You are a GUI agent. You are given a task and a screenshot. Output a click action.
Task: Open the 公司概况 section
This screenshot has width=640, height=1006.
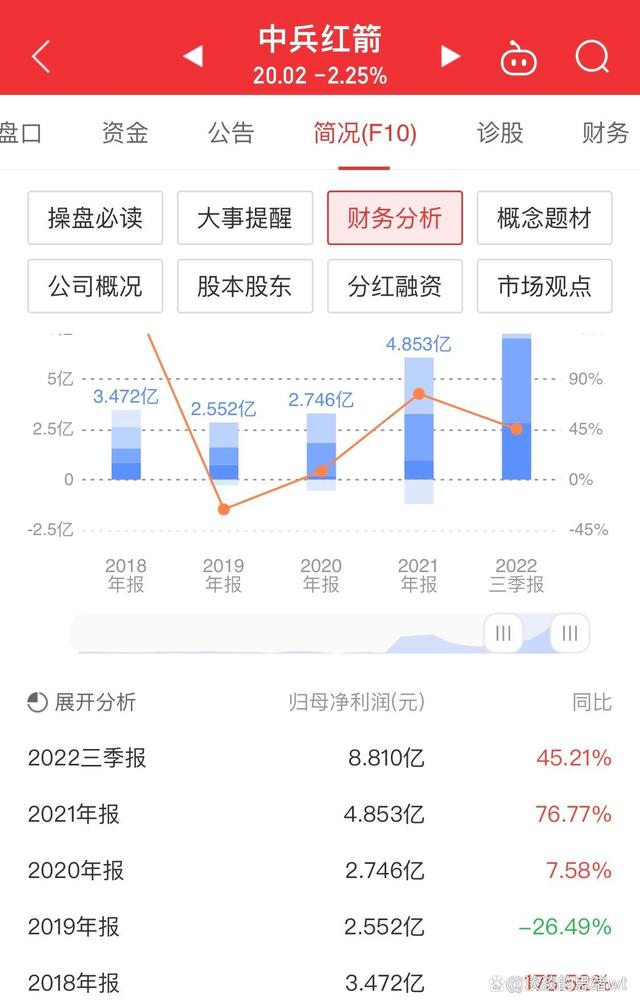[95, 287]
